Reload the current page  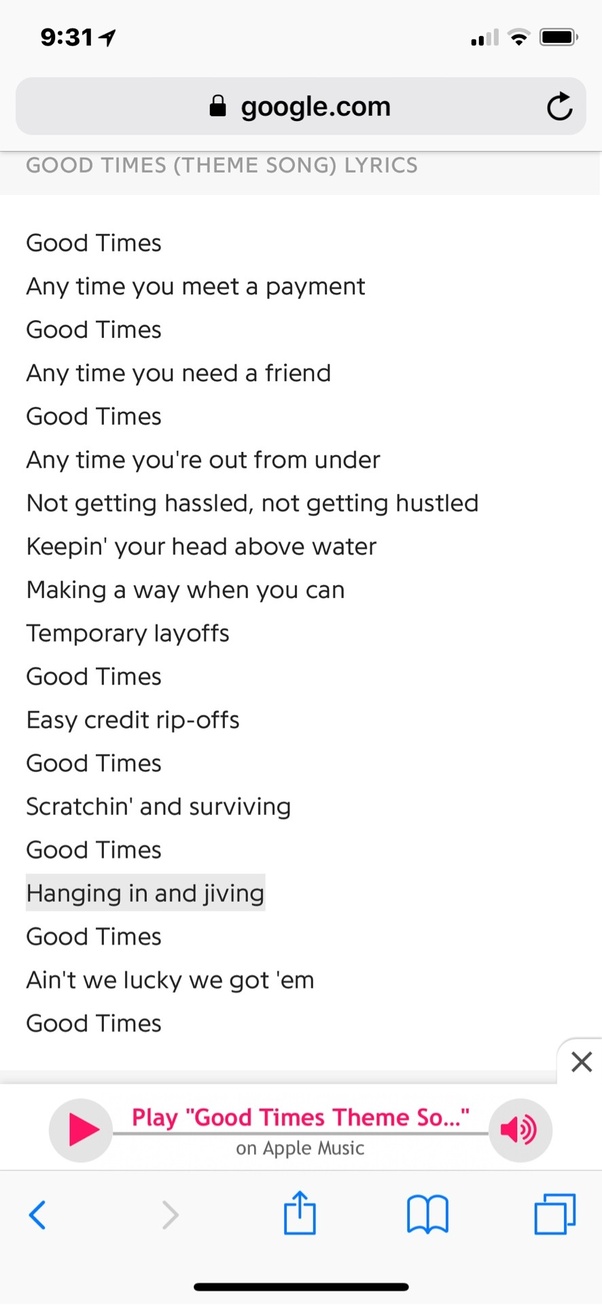point(560,107)
